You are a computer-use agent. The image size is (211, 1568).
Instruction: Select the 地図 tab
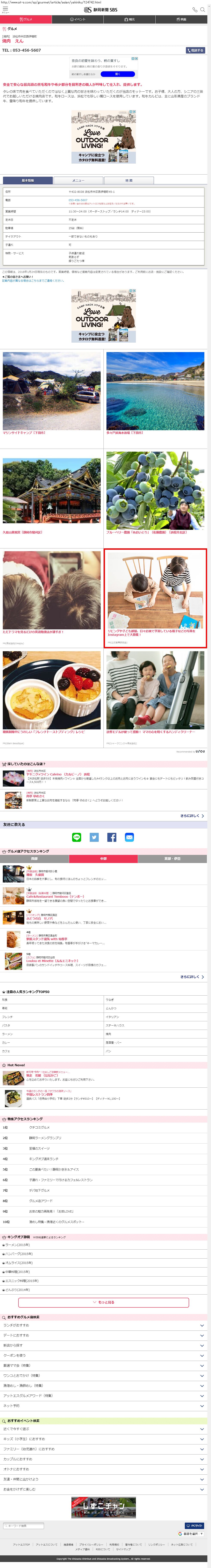click(x=129, y=180)
